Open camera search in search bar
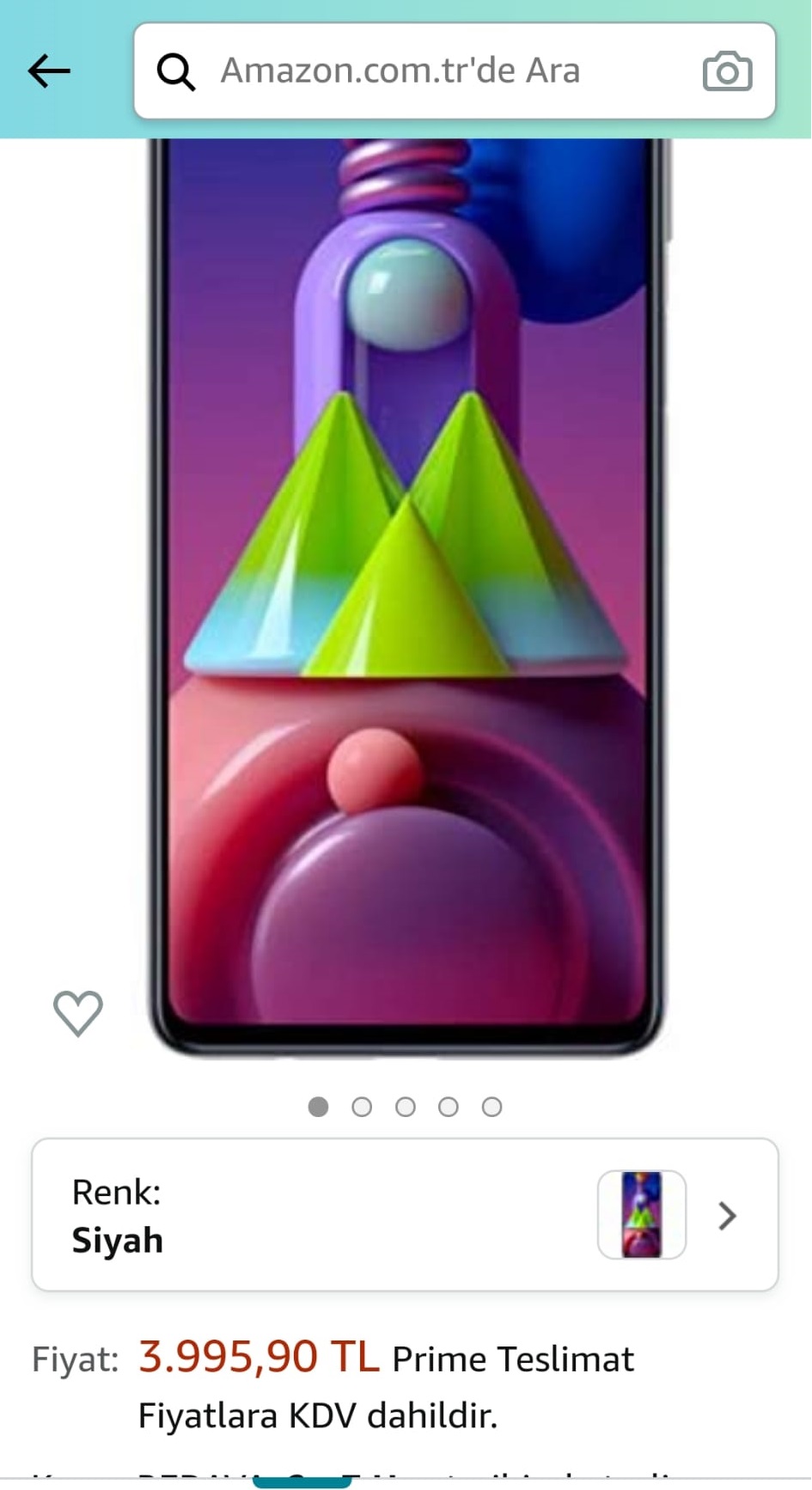 point(727,71)
